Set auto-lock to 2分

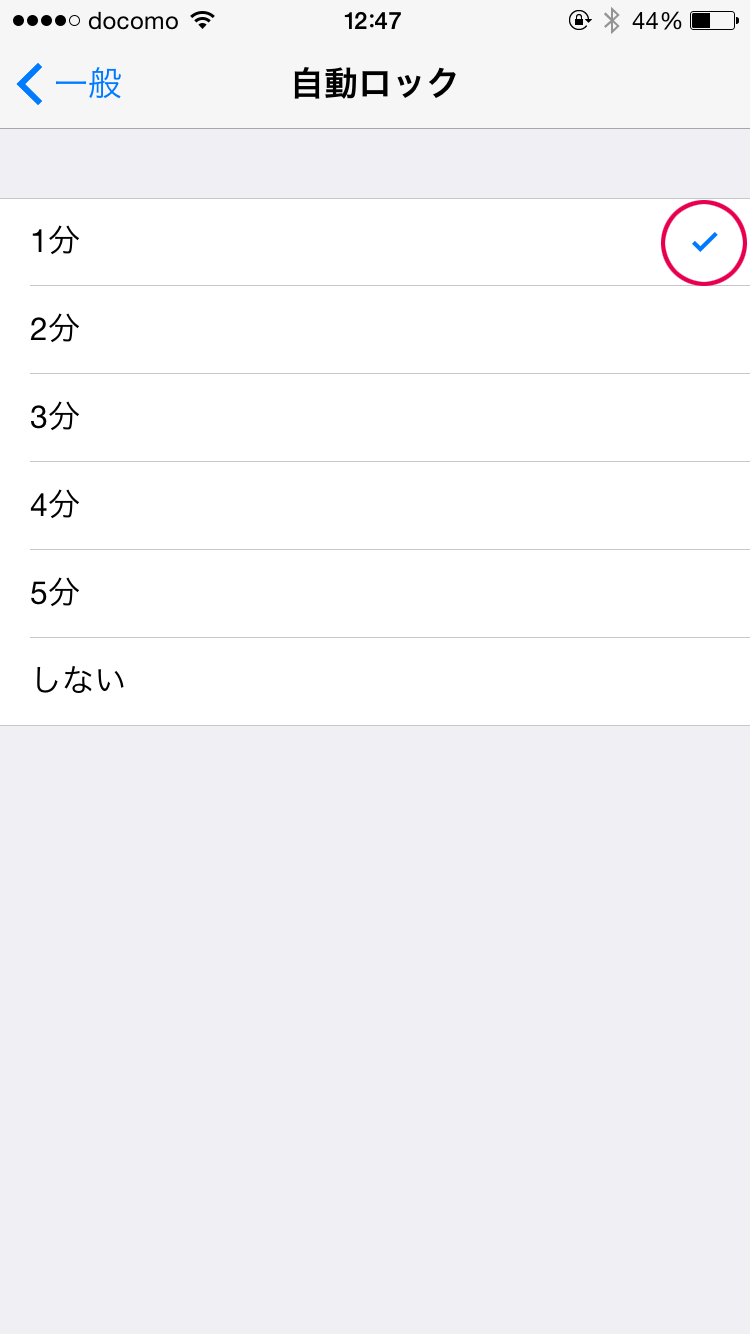tap(375, 330)
